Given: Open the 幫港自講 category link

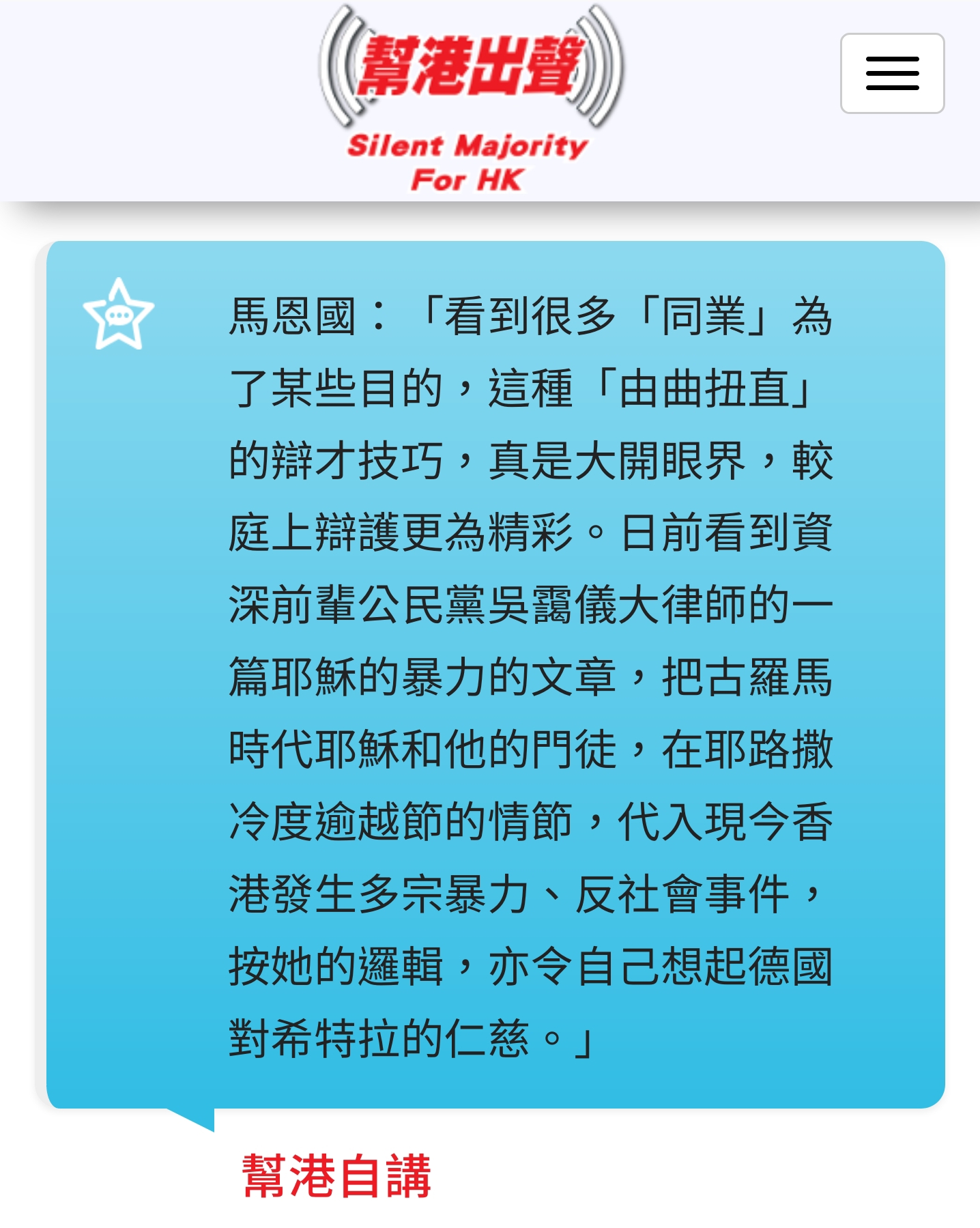Looking at the screenshot, I should (336, 1175).
